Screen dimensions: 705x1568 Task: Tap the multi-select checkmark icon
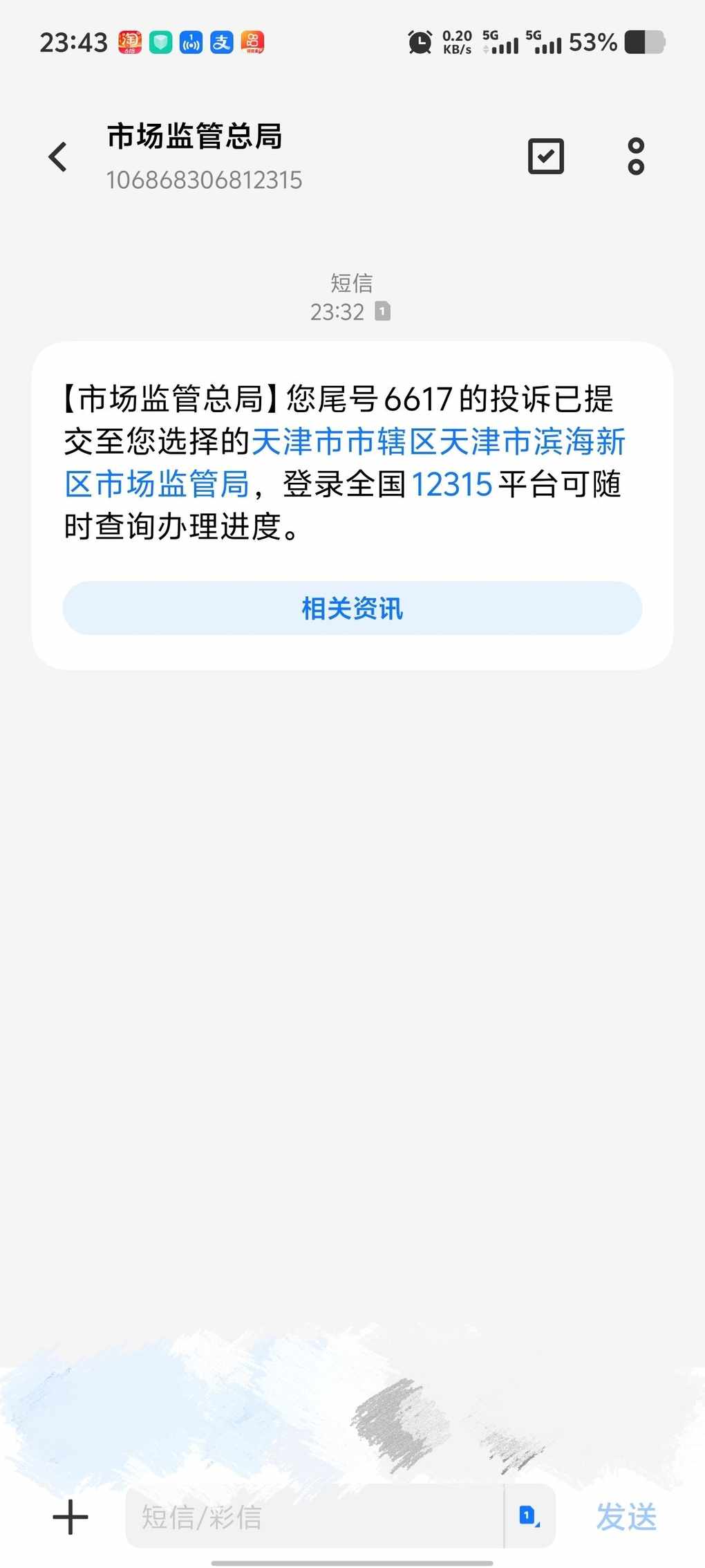pos(545,156)
